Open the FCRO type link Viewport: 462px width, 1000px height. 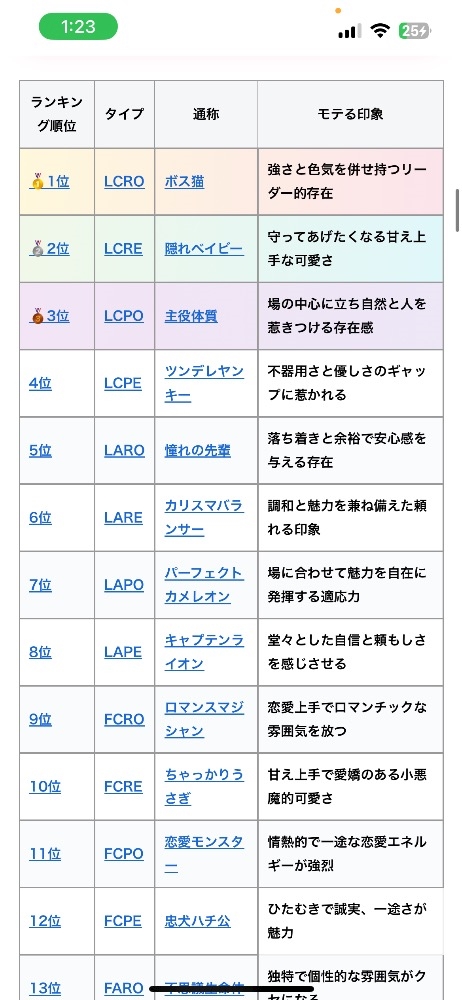[x=124, y=720]
